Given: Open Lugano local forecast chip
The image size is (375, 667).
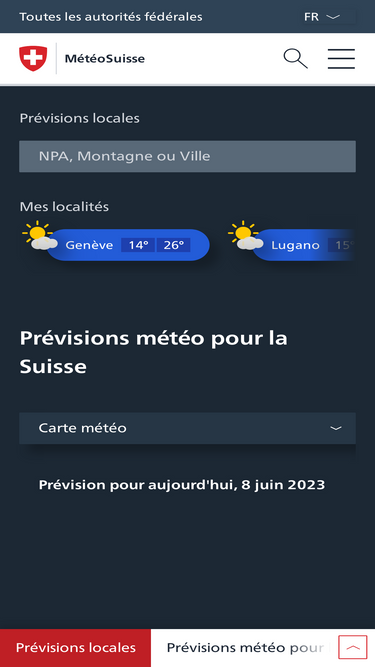Looking at the screenshot, I should pos(303,245).
